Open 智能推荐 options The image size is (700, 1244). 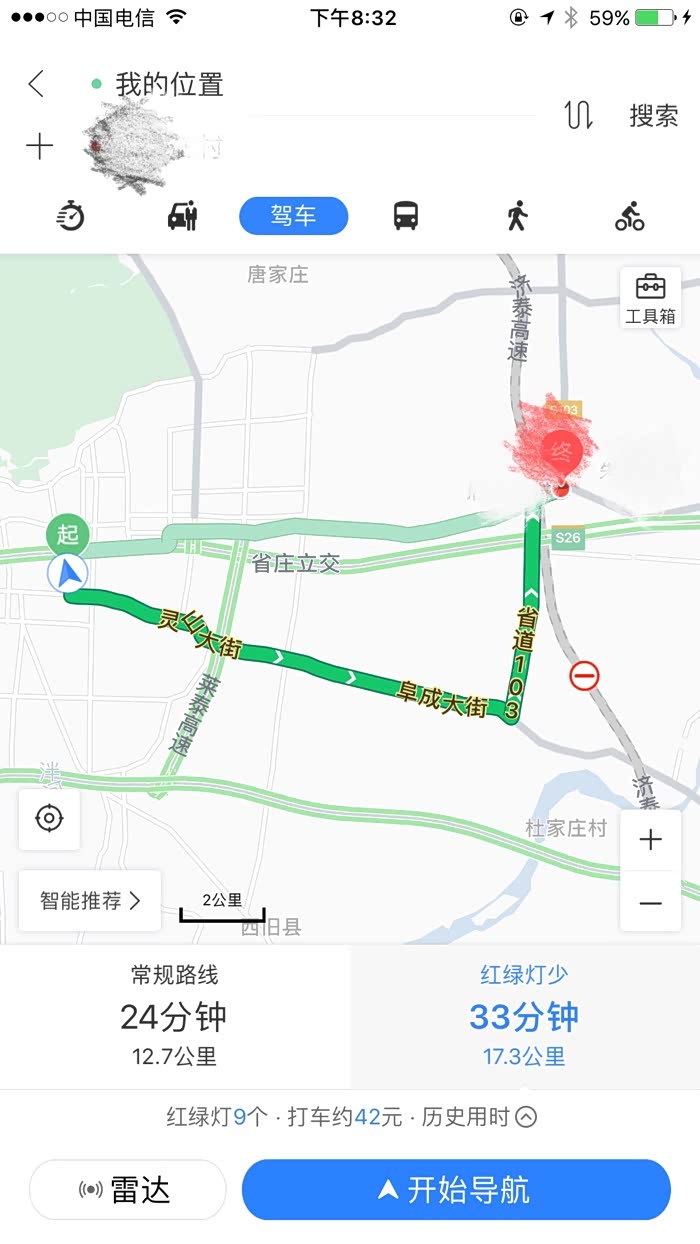90,901
